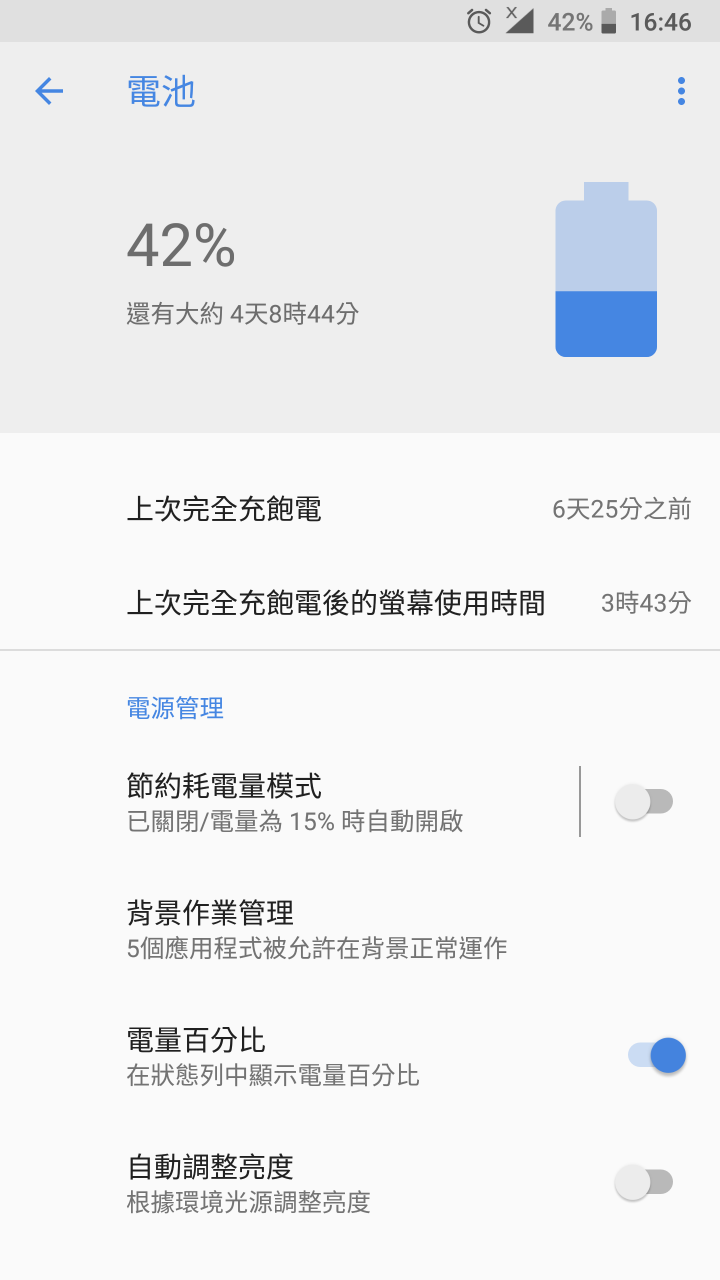This screenshot has width=720, height=1280.
Task: Disable the 電量百分比 toggle
Action: click(657, 1056)
